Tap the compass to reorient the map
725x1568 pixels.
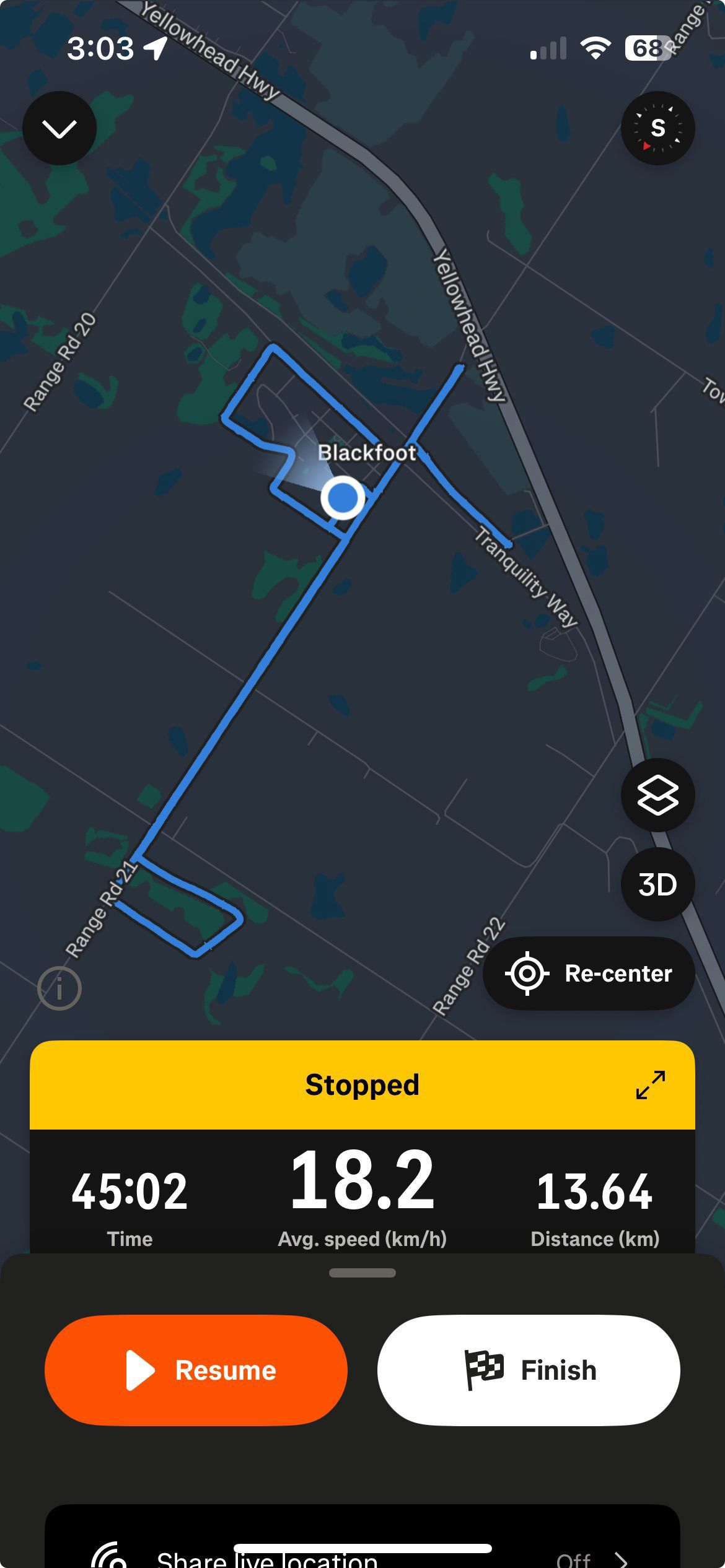pos(657,128)
